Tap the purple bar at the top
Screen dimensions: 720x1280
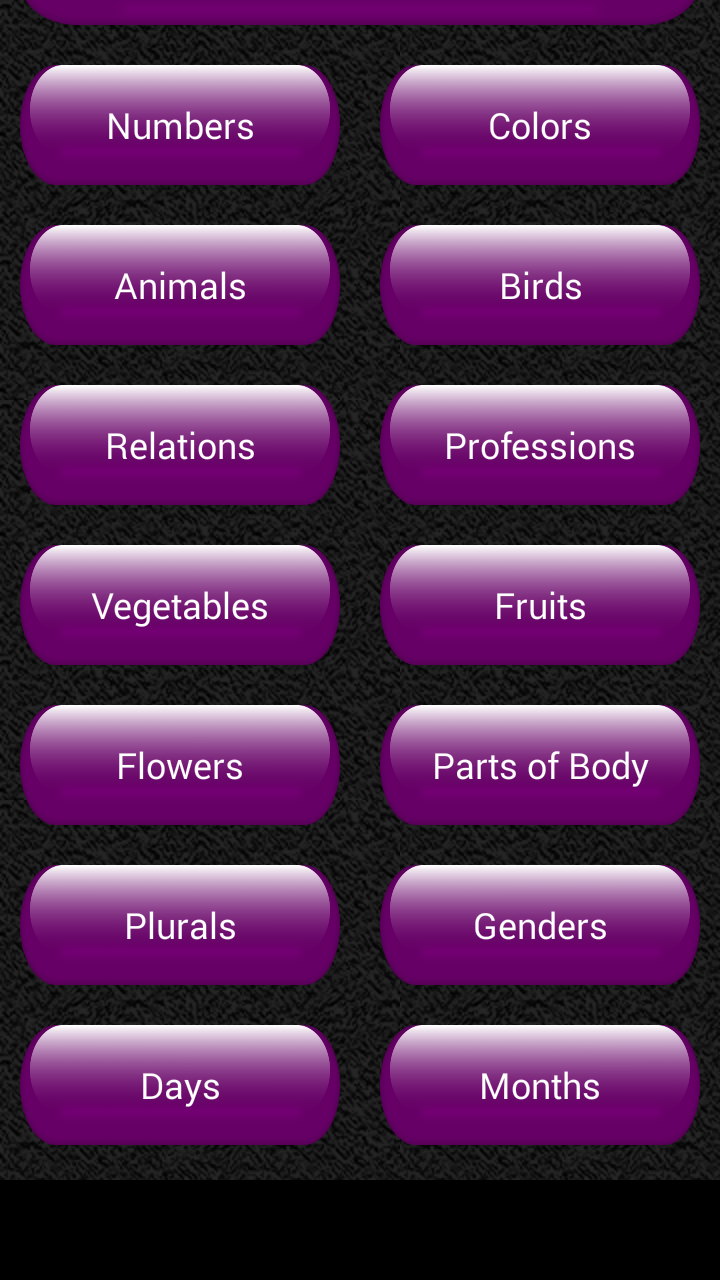360,8
